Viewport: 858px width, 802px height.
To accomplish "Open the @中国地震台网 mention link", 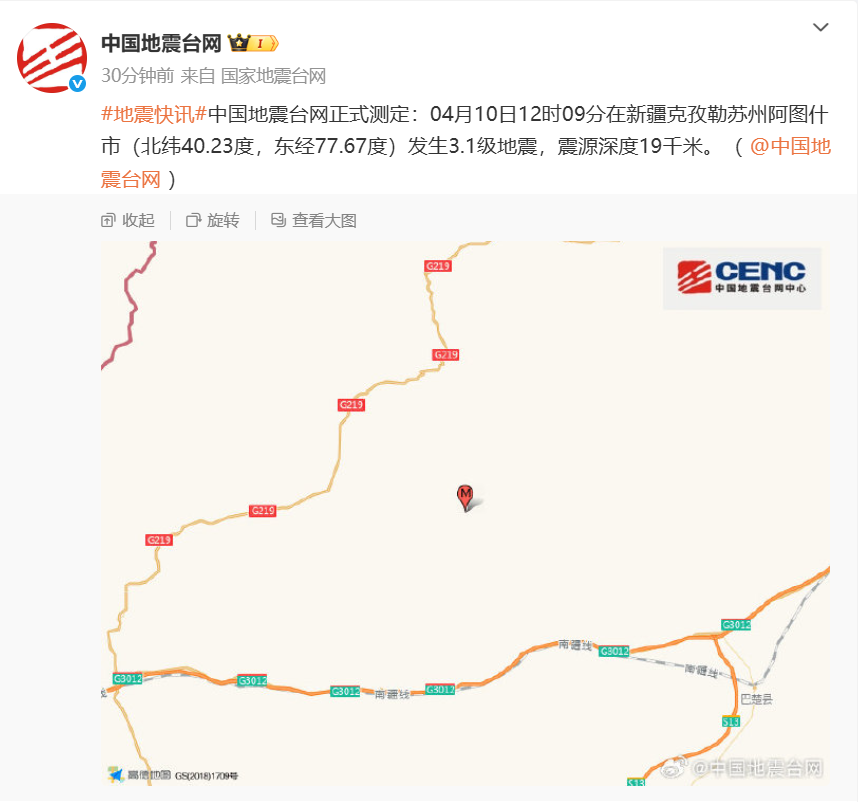I will (789, 146).
